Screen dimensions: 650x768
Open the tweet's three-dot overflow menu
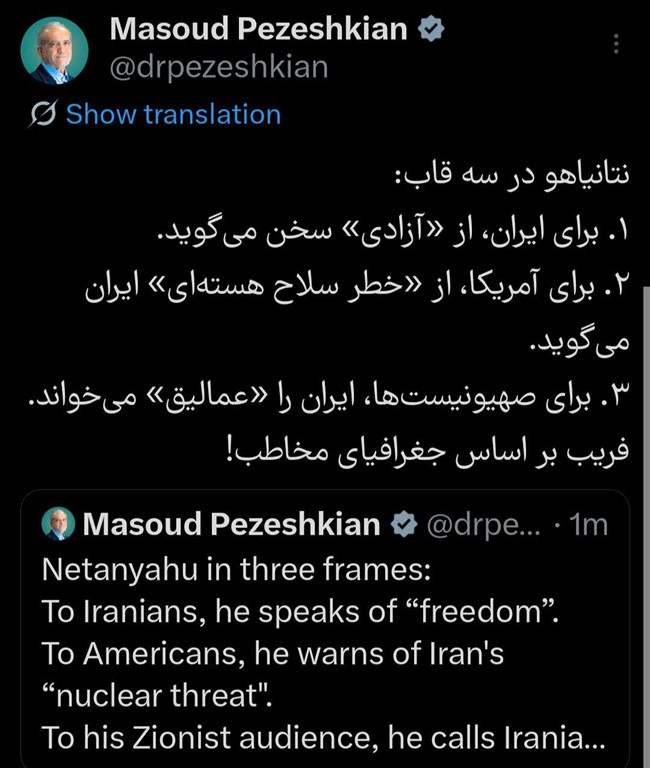(617, 46)
